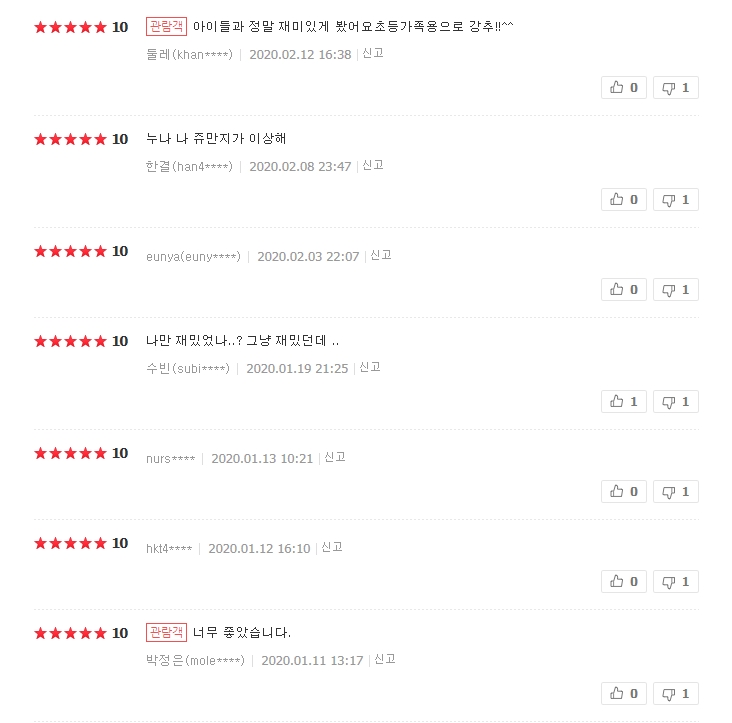Report the review by 한결(han4****)
Viewport: 732px width, 723px height.
pos(373,165)
